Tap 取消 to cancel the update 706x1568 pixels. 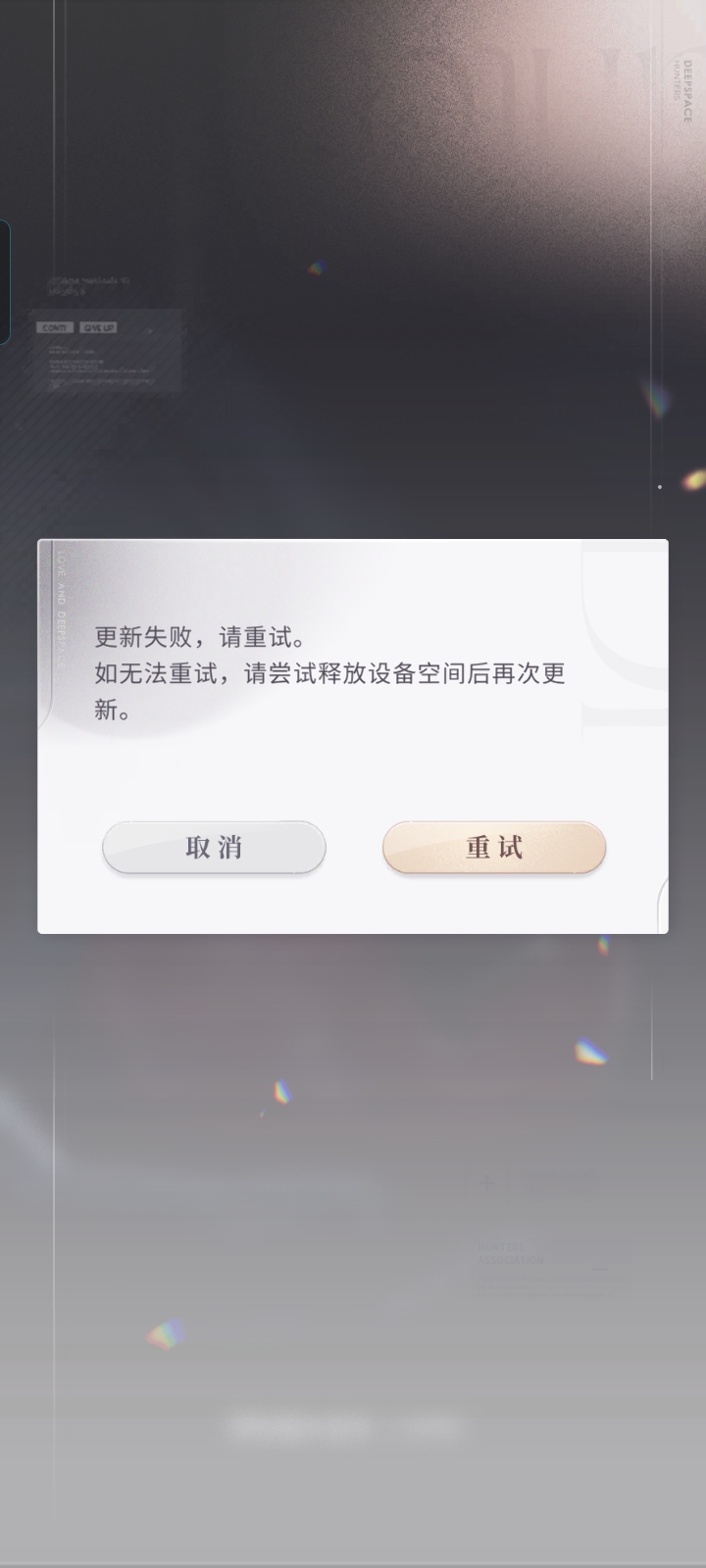(x=214, y=847)
